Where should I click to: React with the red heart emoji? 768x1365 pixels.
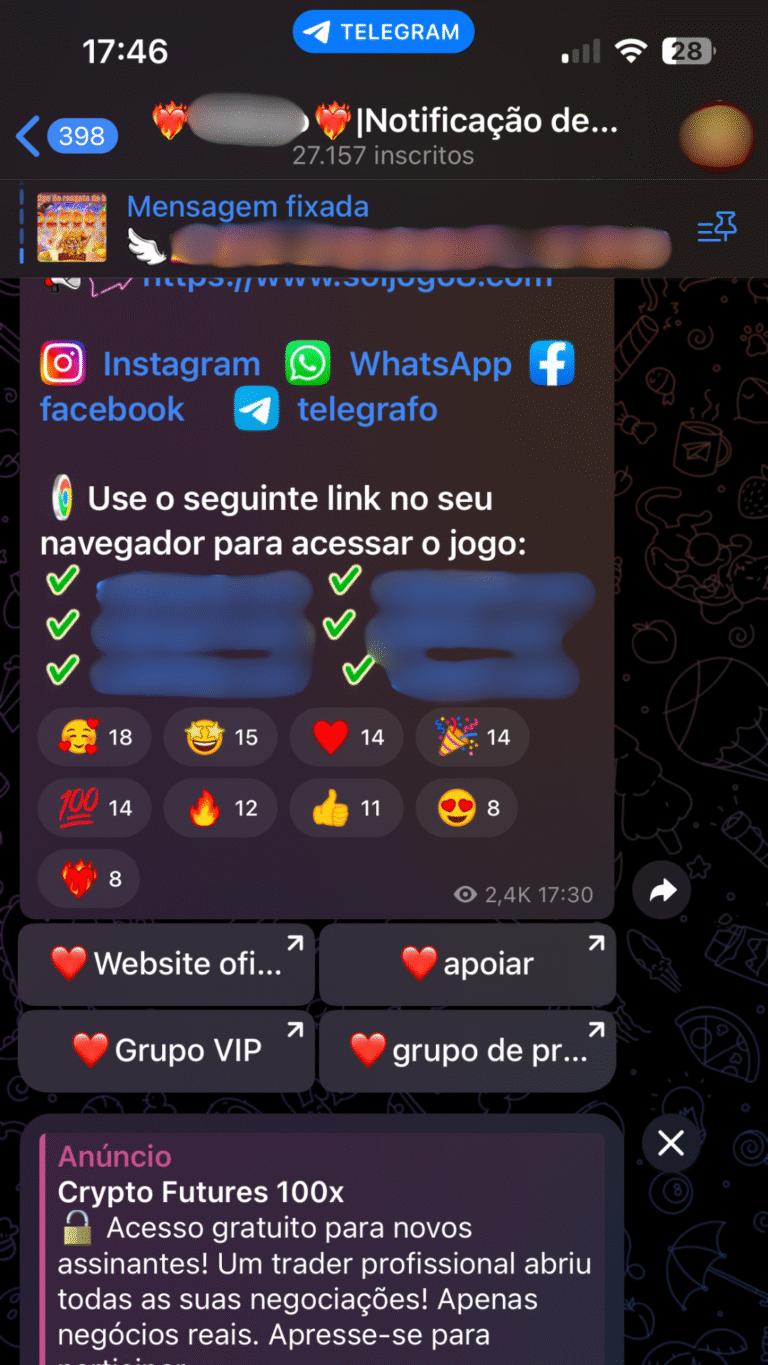point(346,737)
